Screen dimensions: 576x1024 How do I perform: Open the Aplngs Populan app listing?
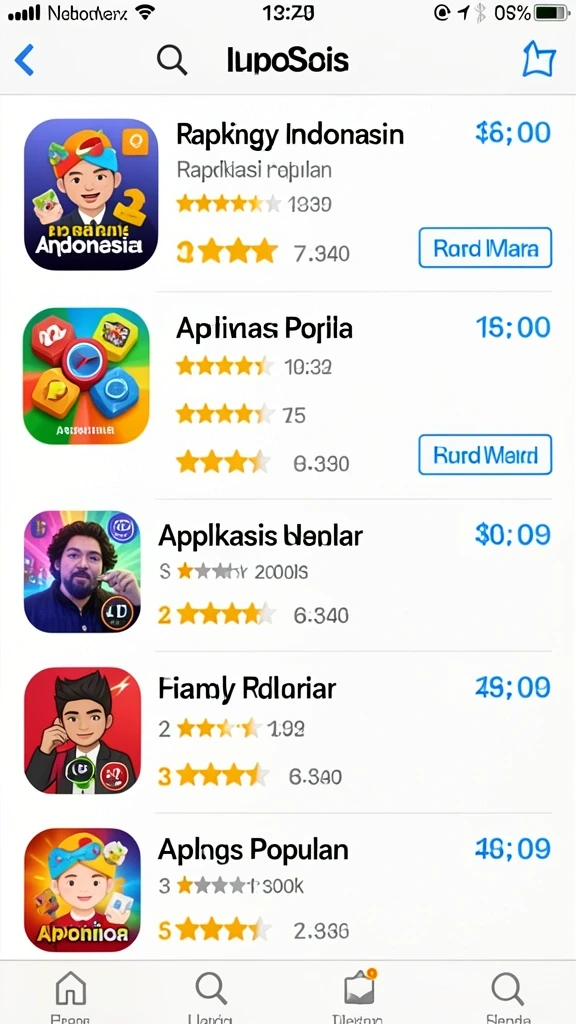pyautogui.click(x=288, y=889)
